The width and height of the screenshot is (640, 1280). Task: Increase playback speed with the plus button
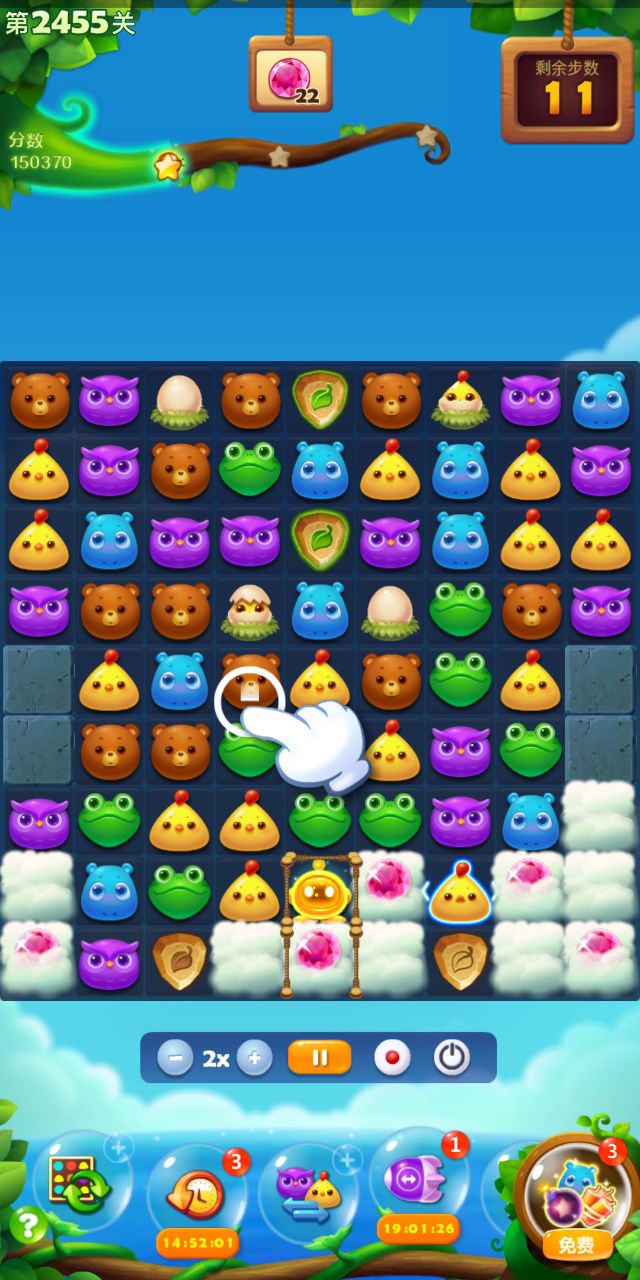[x=255, y=1058]
